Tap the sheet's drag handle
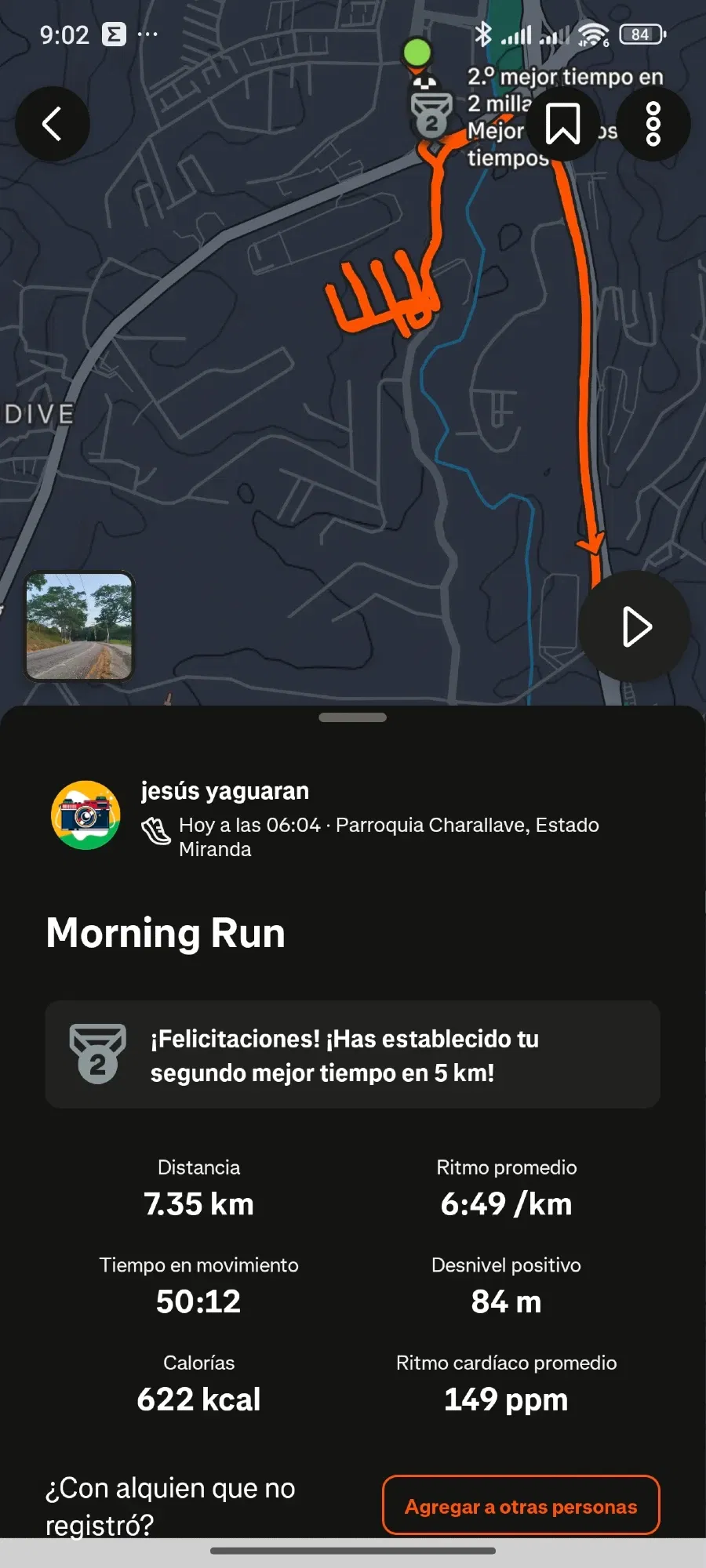This screenshot has height=1568, width=706. 352,717
